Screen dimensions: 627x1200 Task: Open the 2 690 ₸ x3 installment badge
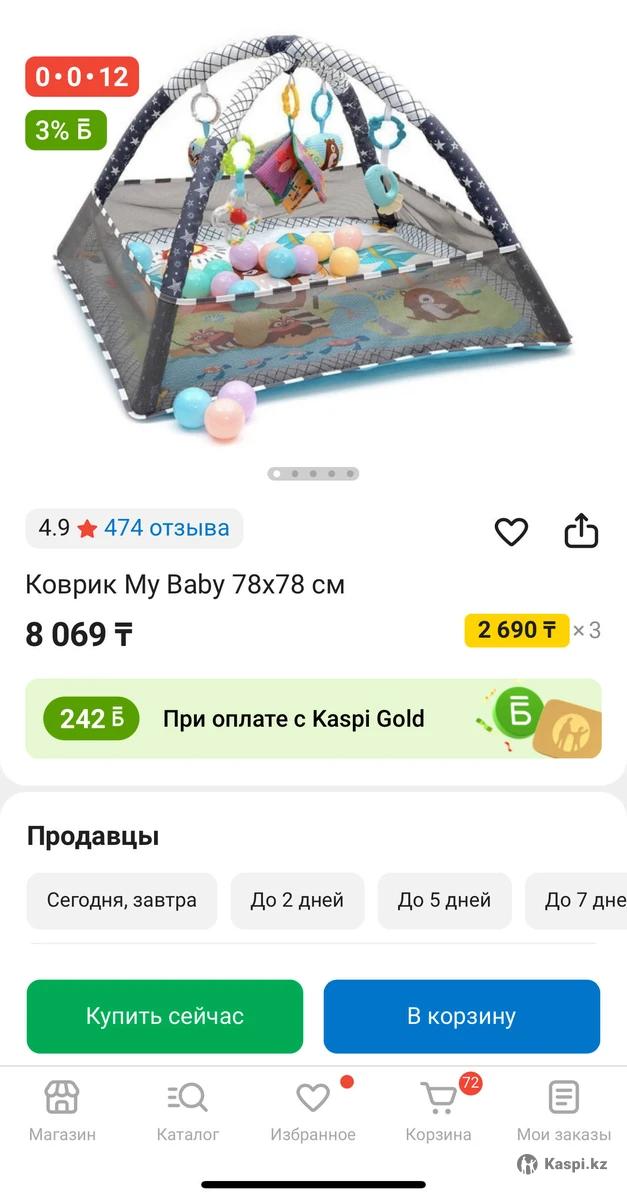pos(531,630)
